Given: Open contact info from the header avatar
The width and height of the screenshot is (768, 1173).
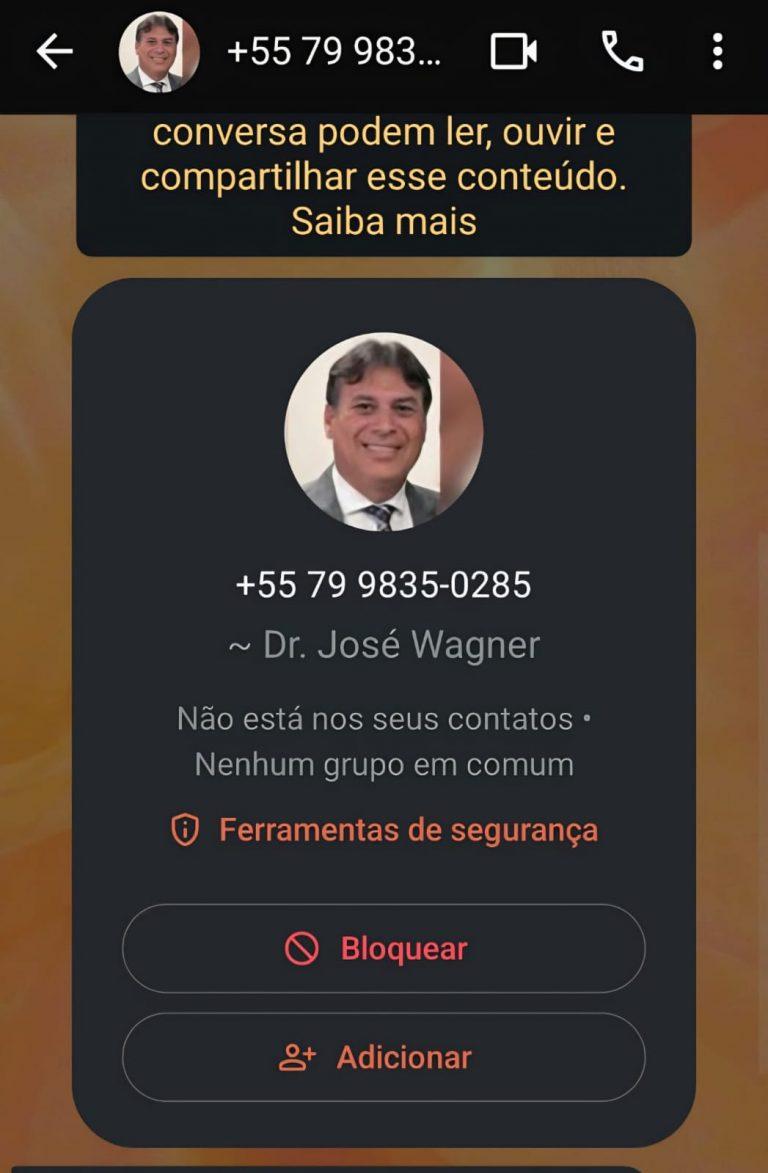Looking at the screenshot, I should click(159, 52).
